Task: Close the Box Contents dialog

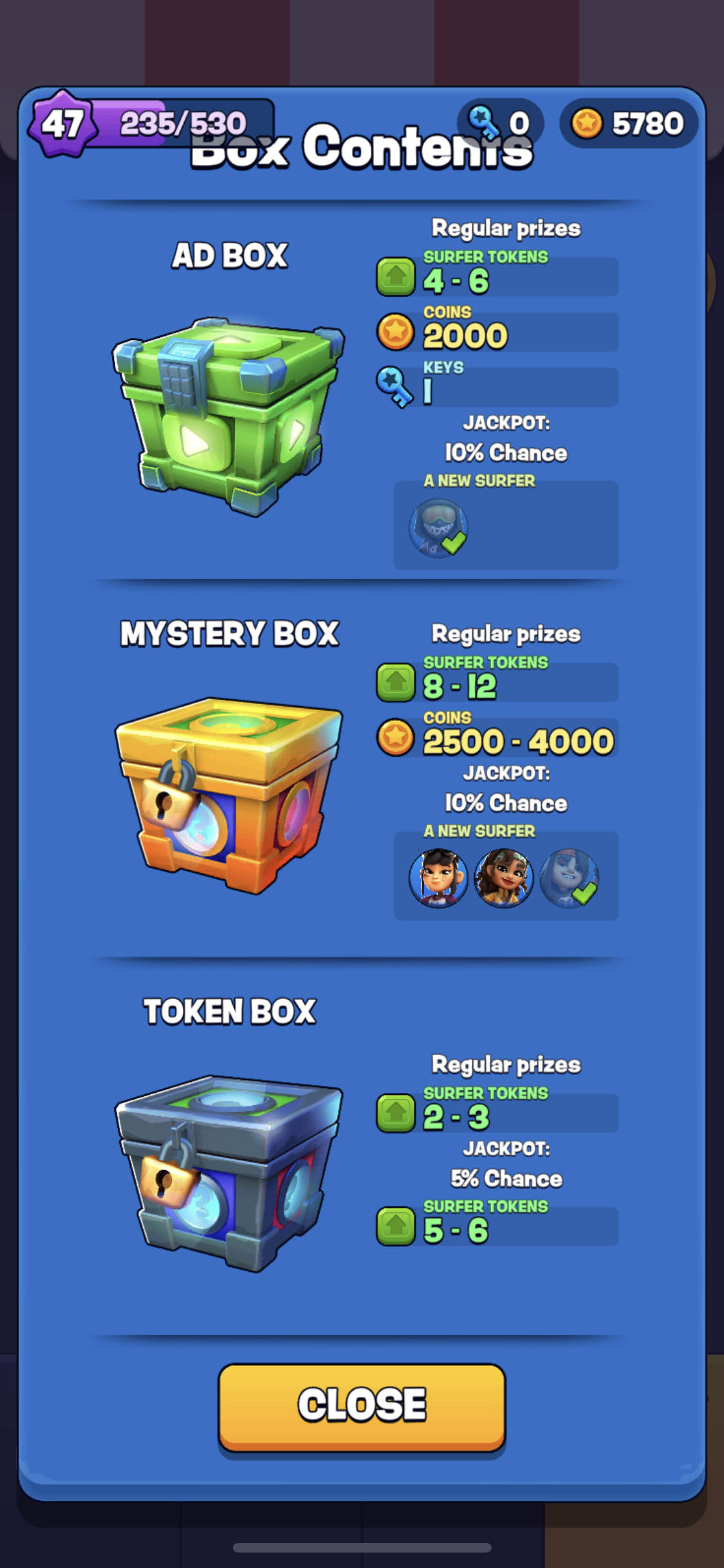Action: coord(362,1406)
